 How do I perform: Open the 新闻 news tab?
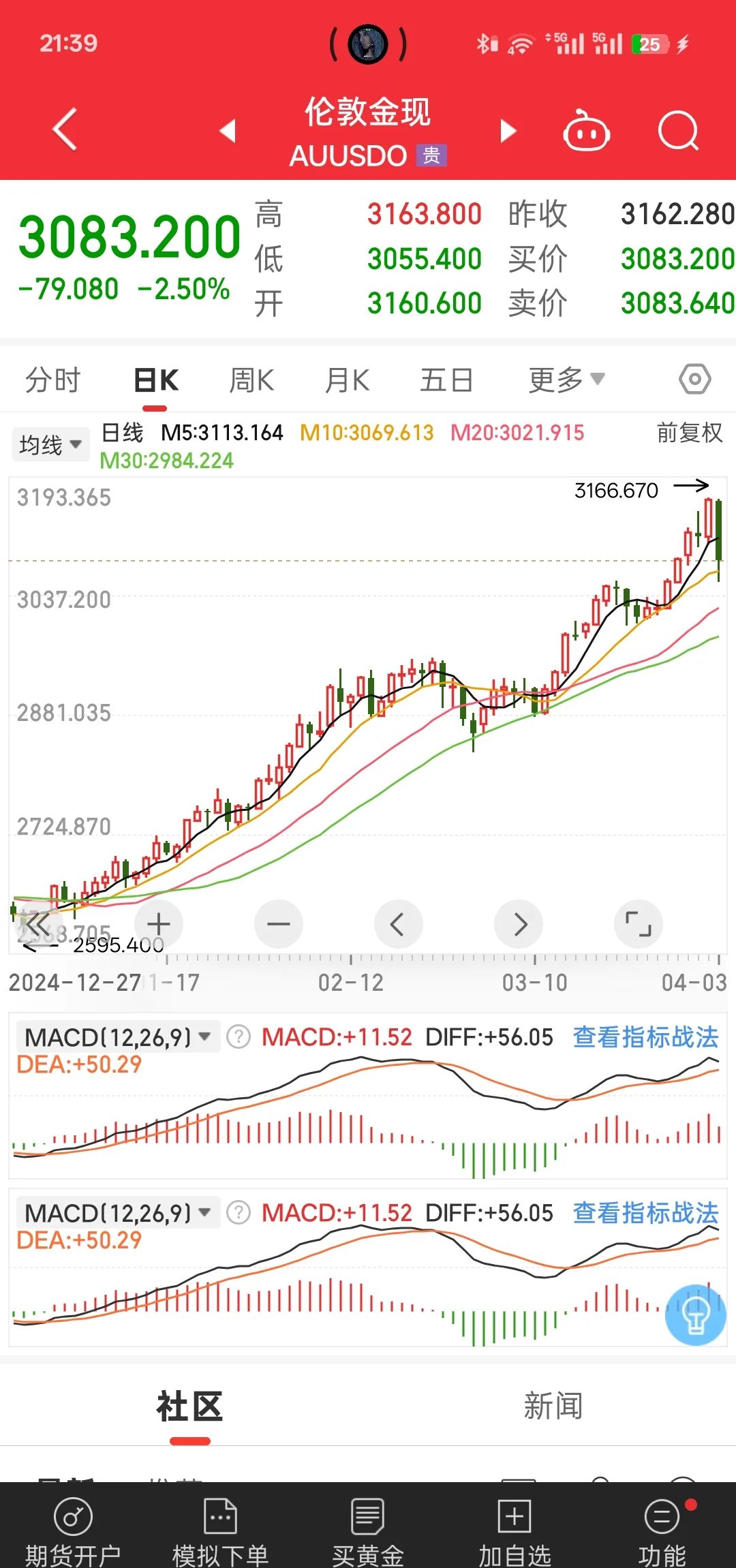click(x=553, y=1406)
